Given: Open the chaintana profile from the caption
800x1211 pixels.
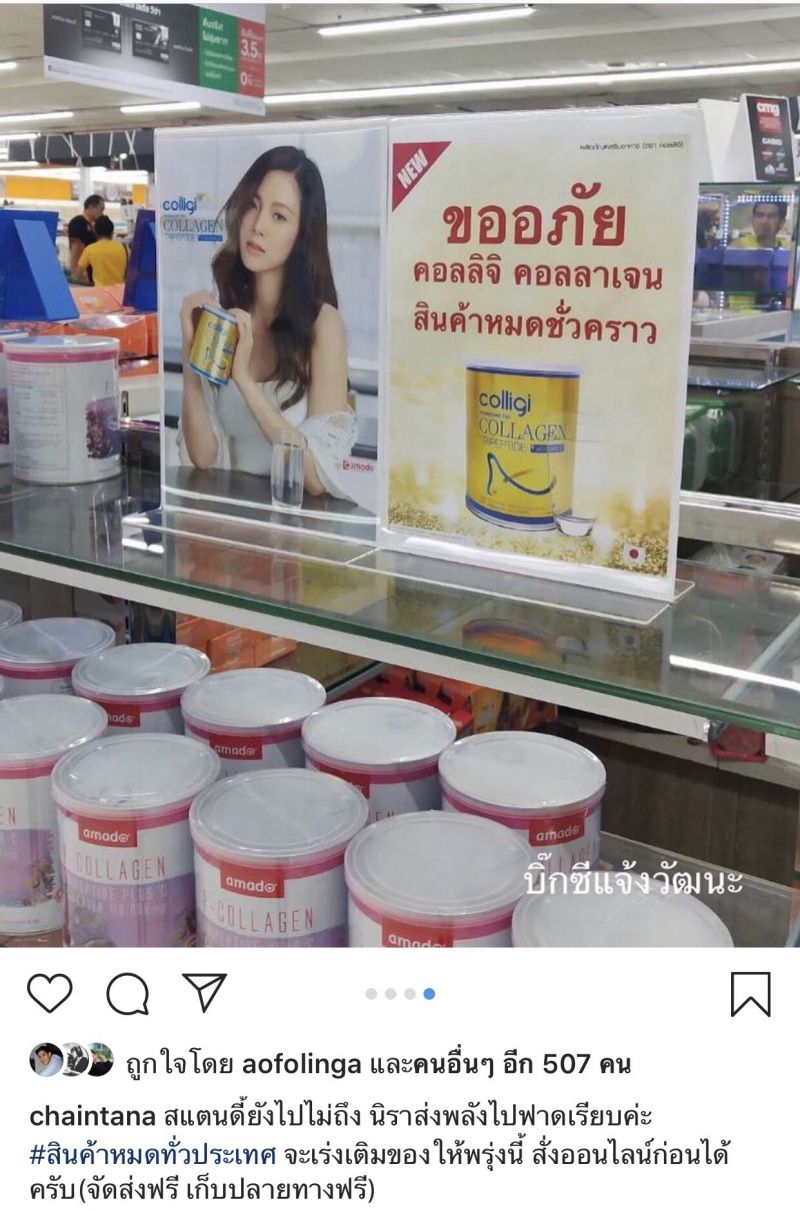Looking at the screenshot, I should tap(93, 1116).
